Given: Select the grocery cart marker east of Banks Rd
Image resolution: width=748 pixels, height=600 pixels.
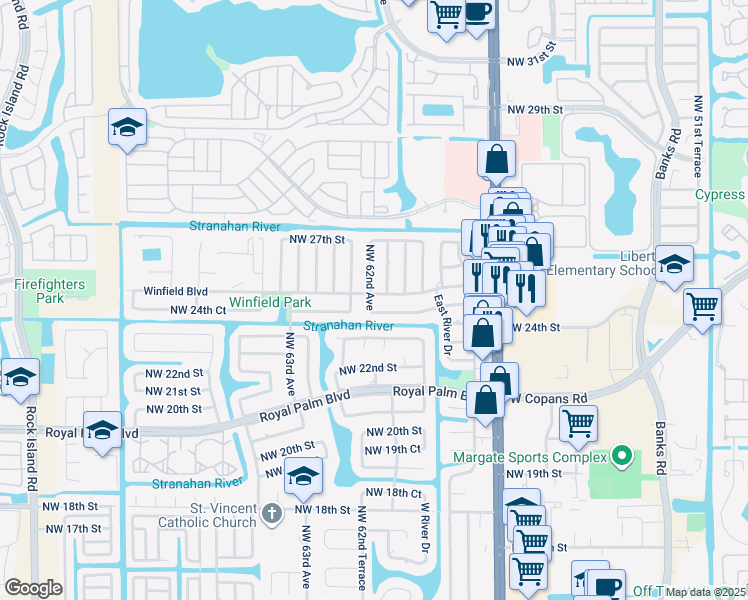Looking at the screenshot, I should tap(703, 304).
